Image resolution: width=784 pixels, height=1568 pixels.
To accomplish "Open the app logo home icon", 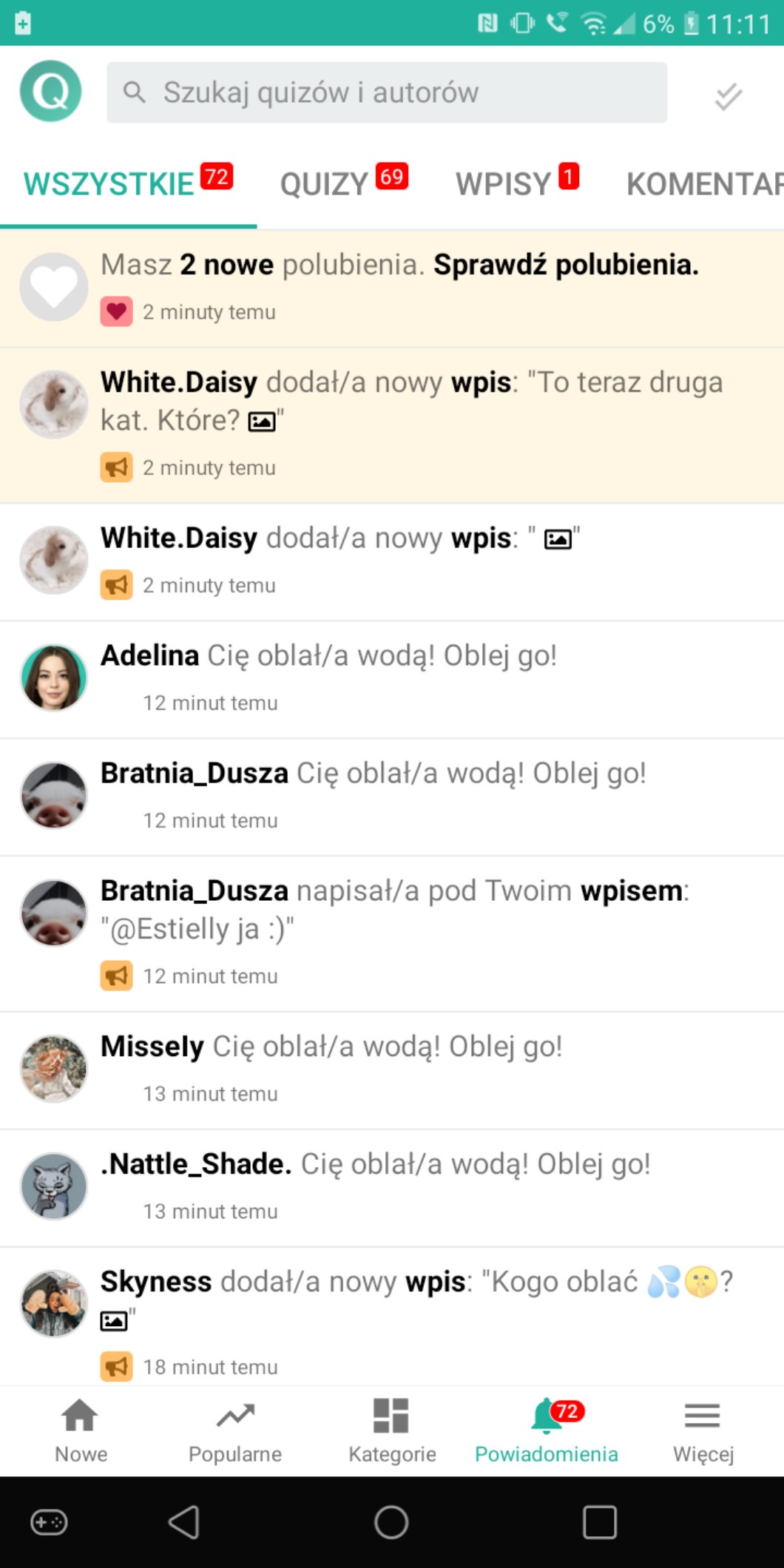I will 50,92.
